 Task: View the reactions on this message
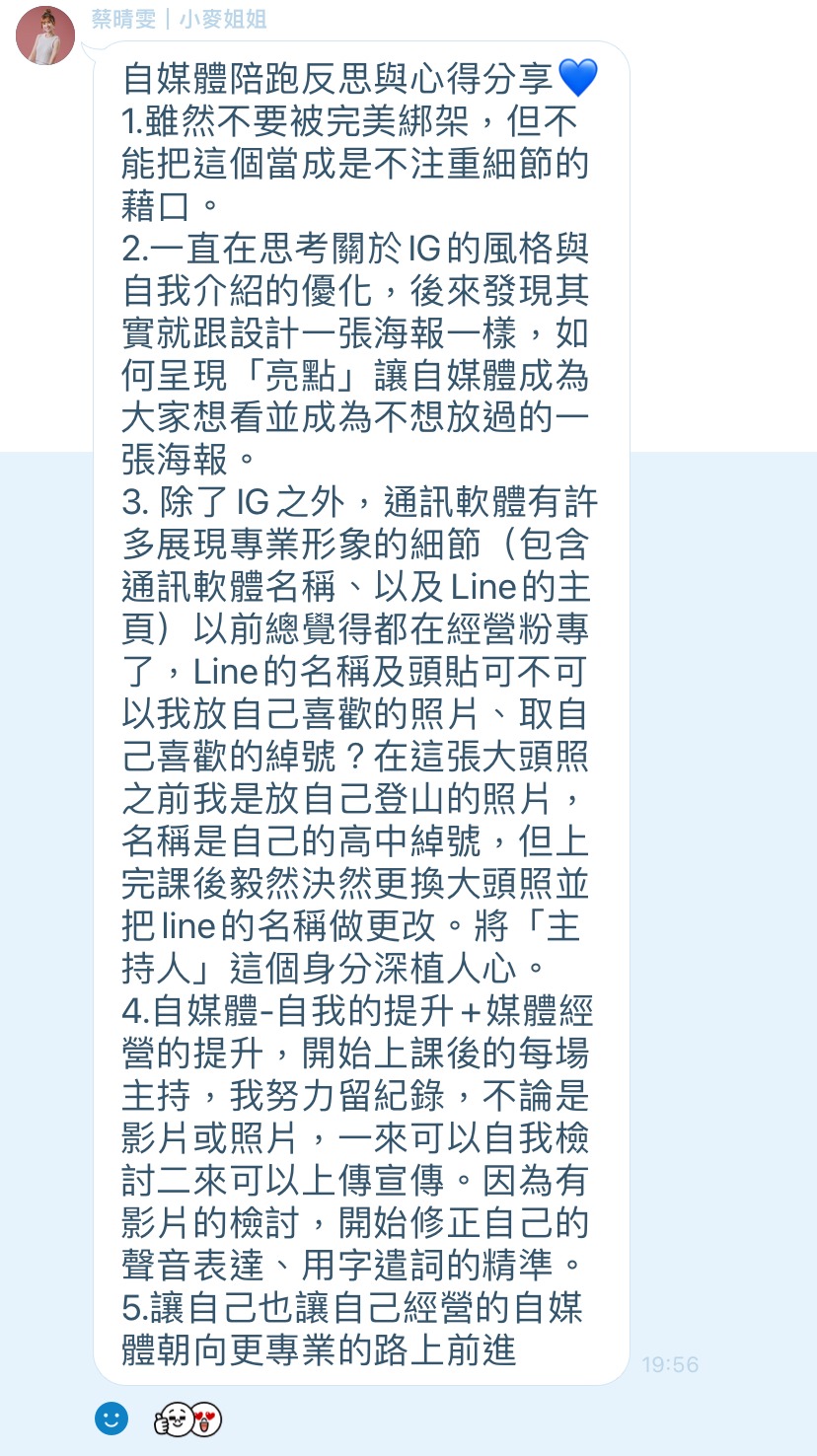pos(187,1420)
